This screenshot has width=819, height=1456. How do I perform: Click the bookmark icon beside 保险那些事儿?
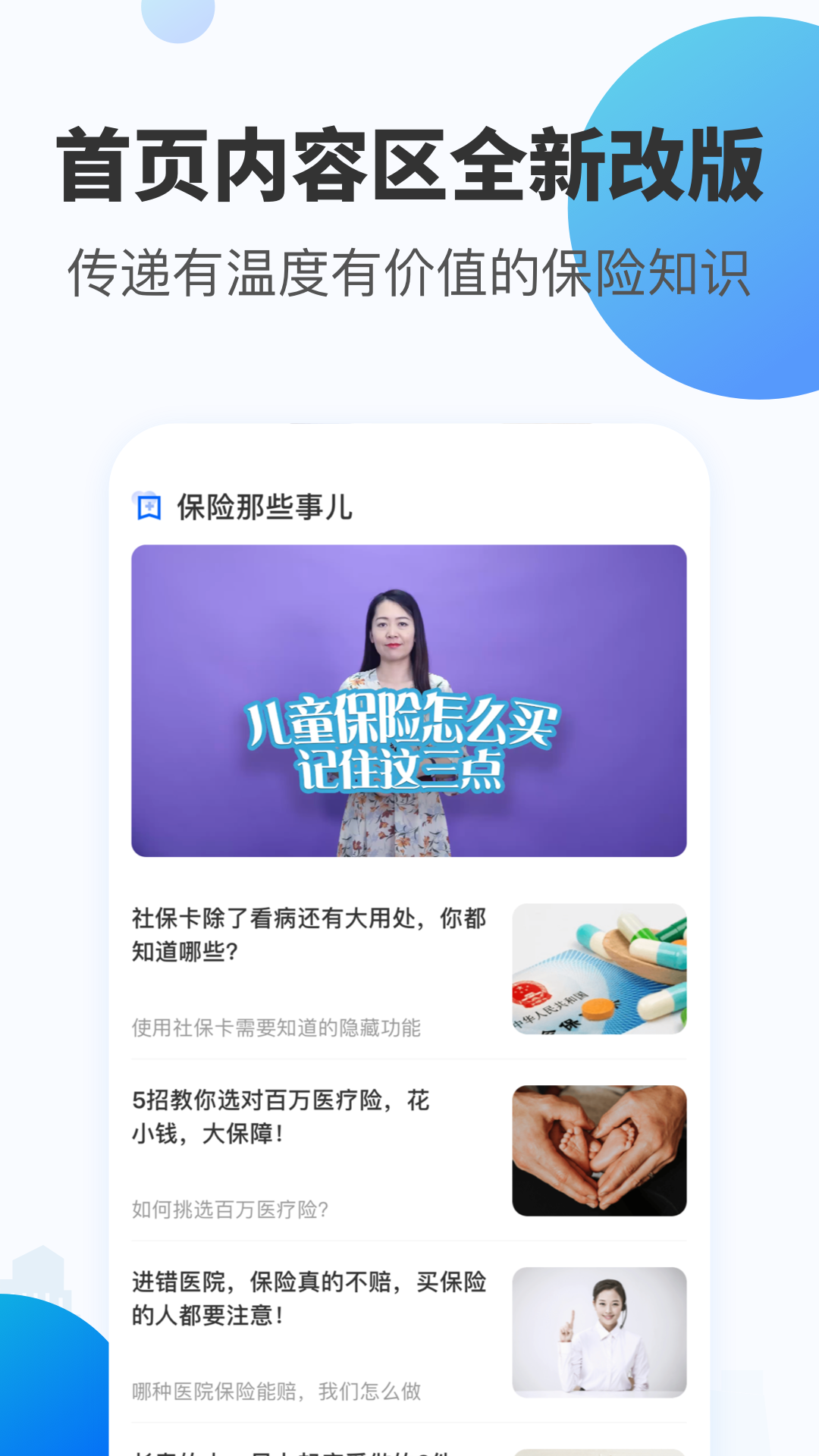pos(149,507)
